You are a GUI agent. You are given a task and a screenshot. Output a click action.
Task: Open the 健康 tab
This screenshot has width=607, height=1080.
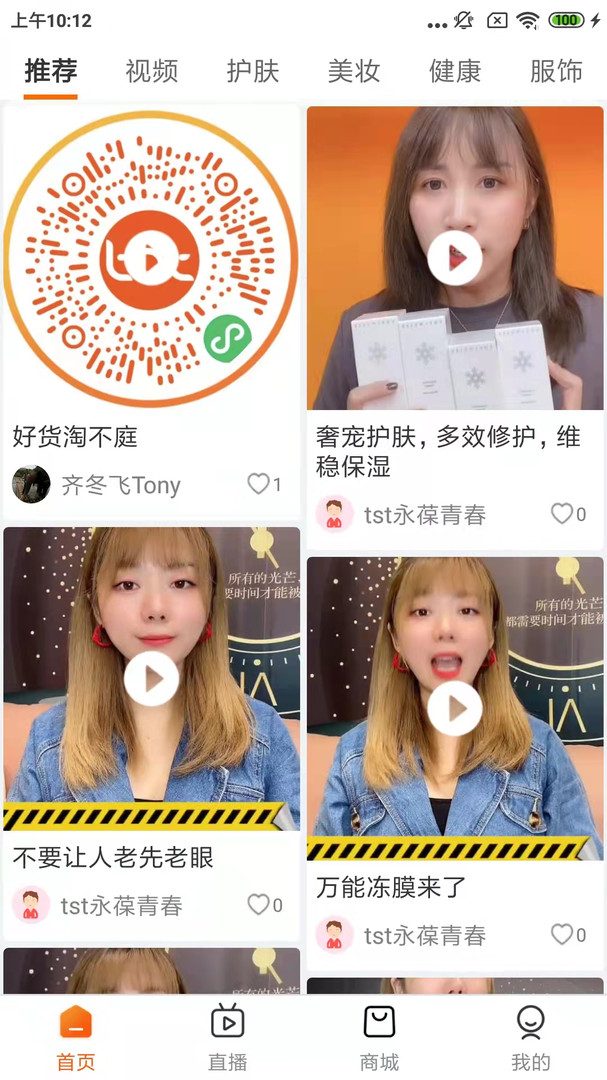click(455, 71)
